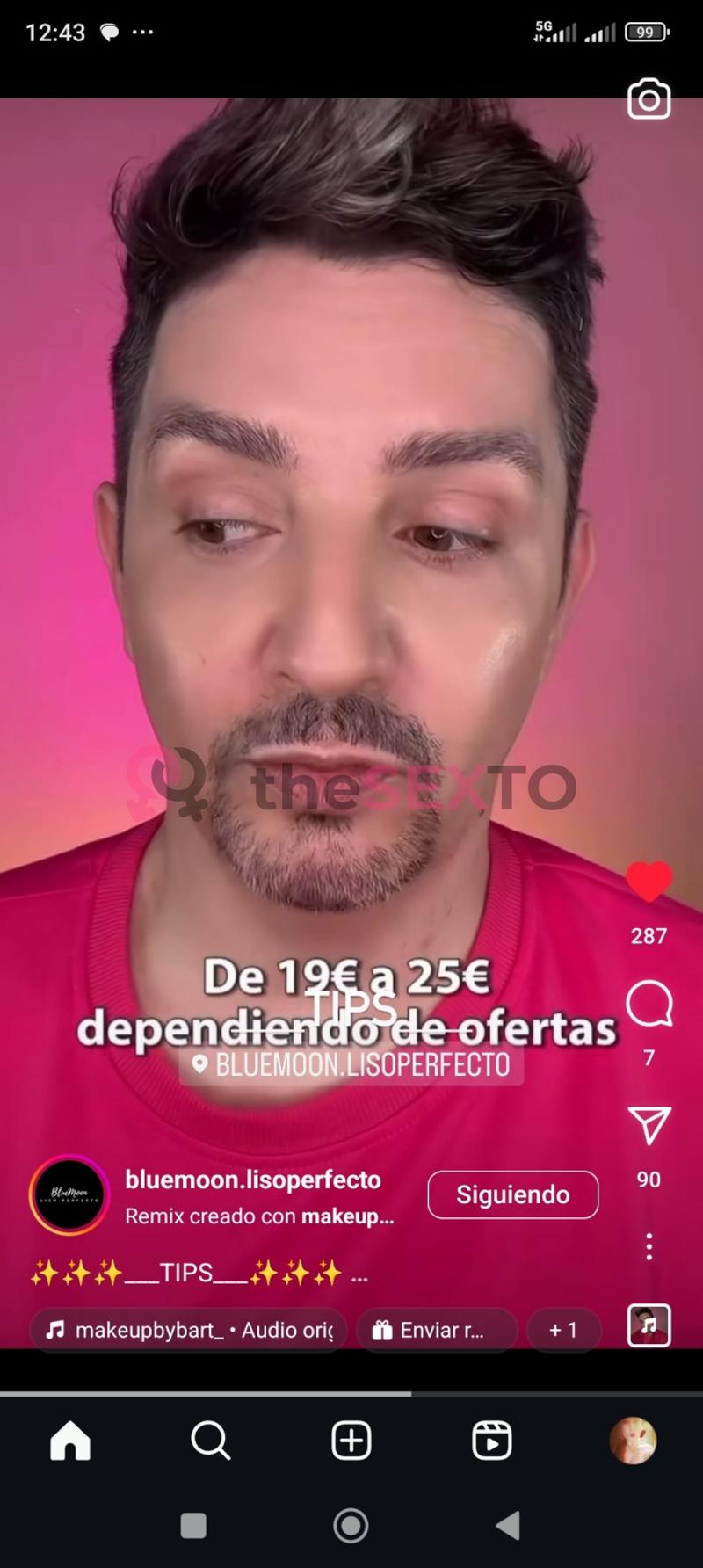Go to the Home tab
The width and height of the screenshot is (703, 1568).
coord(70,1441)
